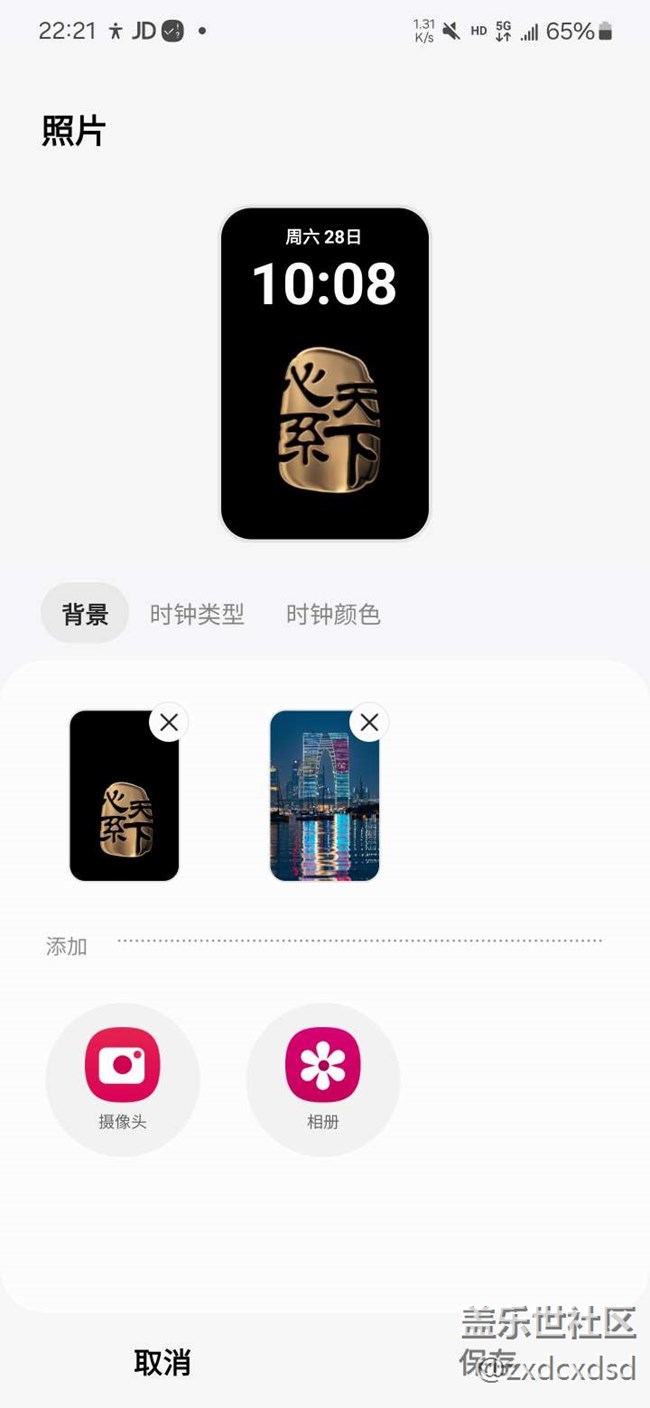This screenshot has height=1408, width=650.
Task: Switch to the 时钟类型 tab
Action: tap(197, 614)
